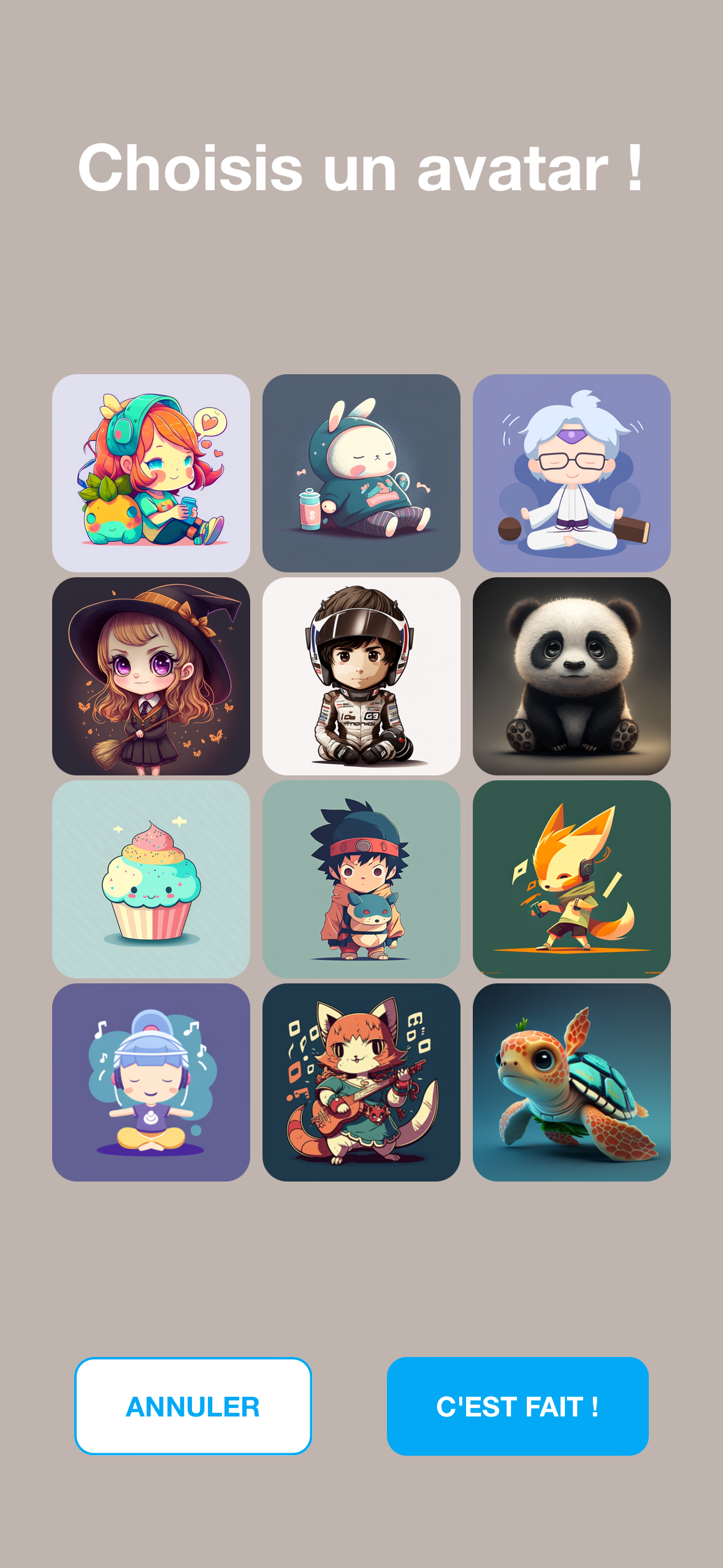Screen dimensions: 723x1568
Task: Choose the sleeping bunny in hoodie avatar
Action: click(361, 473)
